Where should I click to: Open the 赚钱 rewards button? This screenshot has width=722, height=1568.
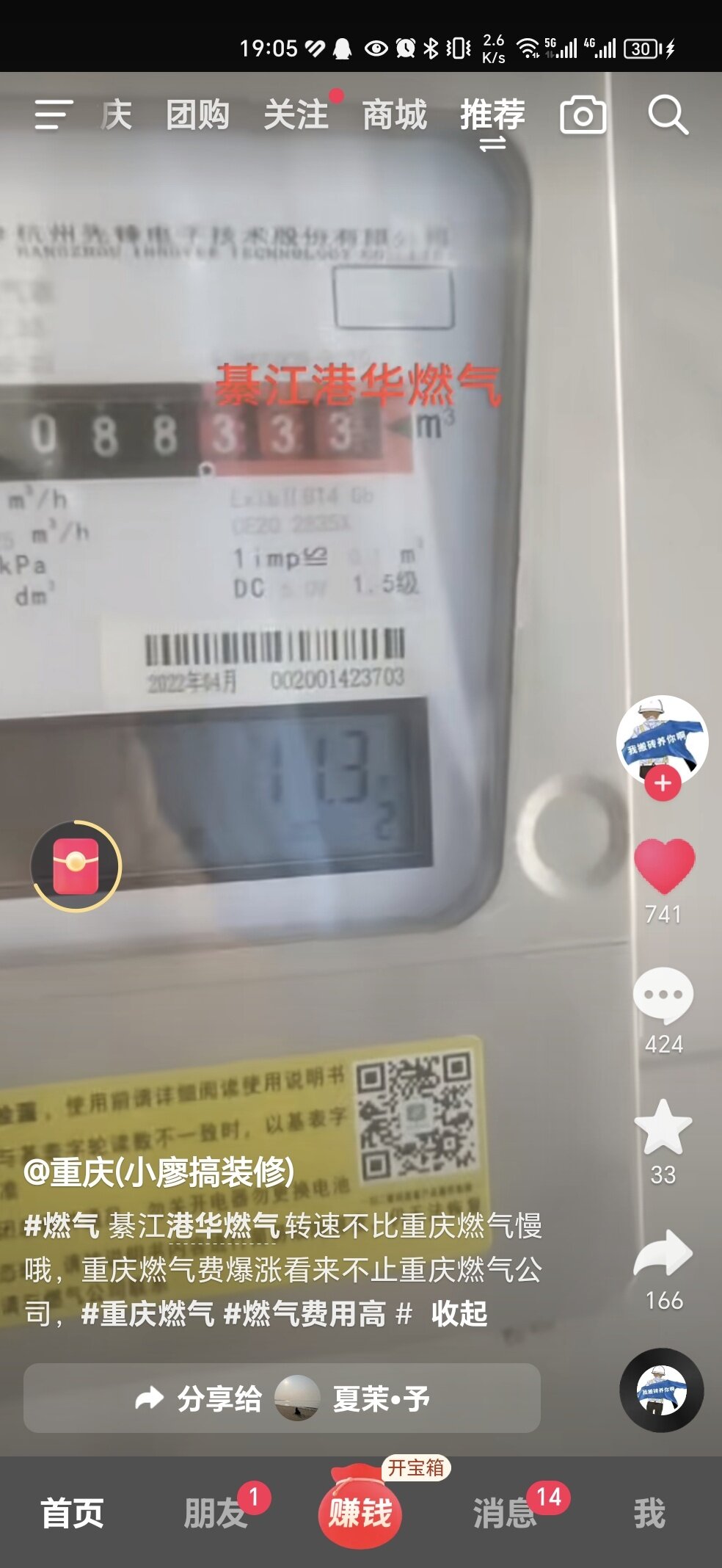pos(360,1511)
